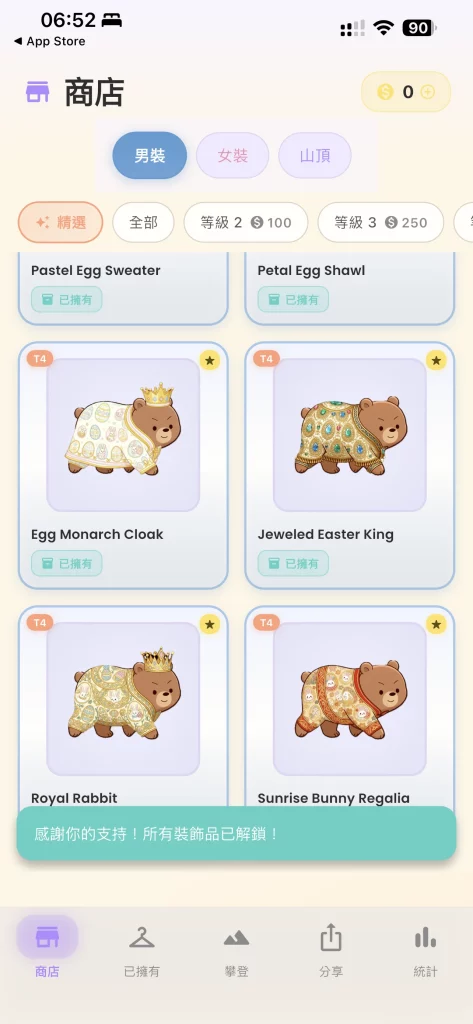Open the Jeweled Easter King card
The height and width of the screenshot is (1024, 473).
coord(350,466)
